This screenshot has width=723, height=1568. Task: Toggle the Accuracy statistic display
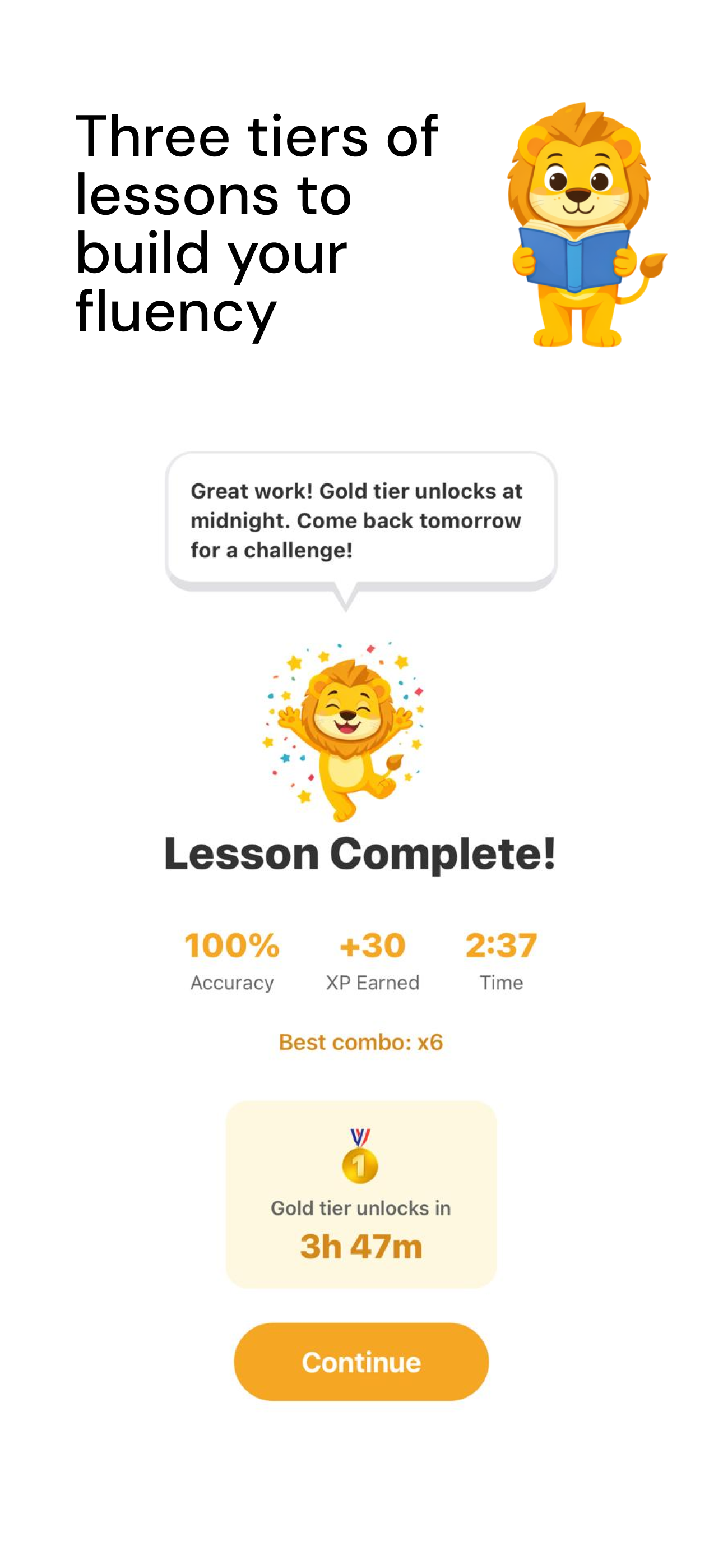tap(231, 982)
